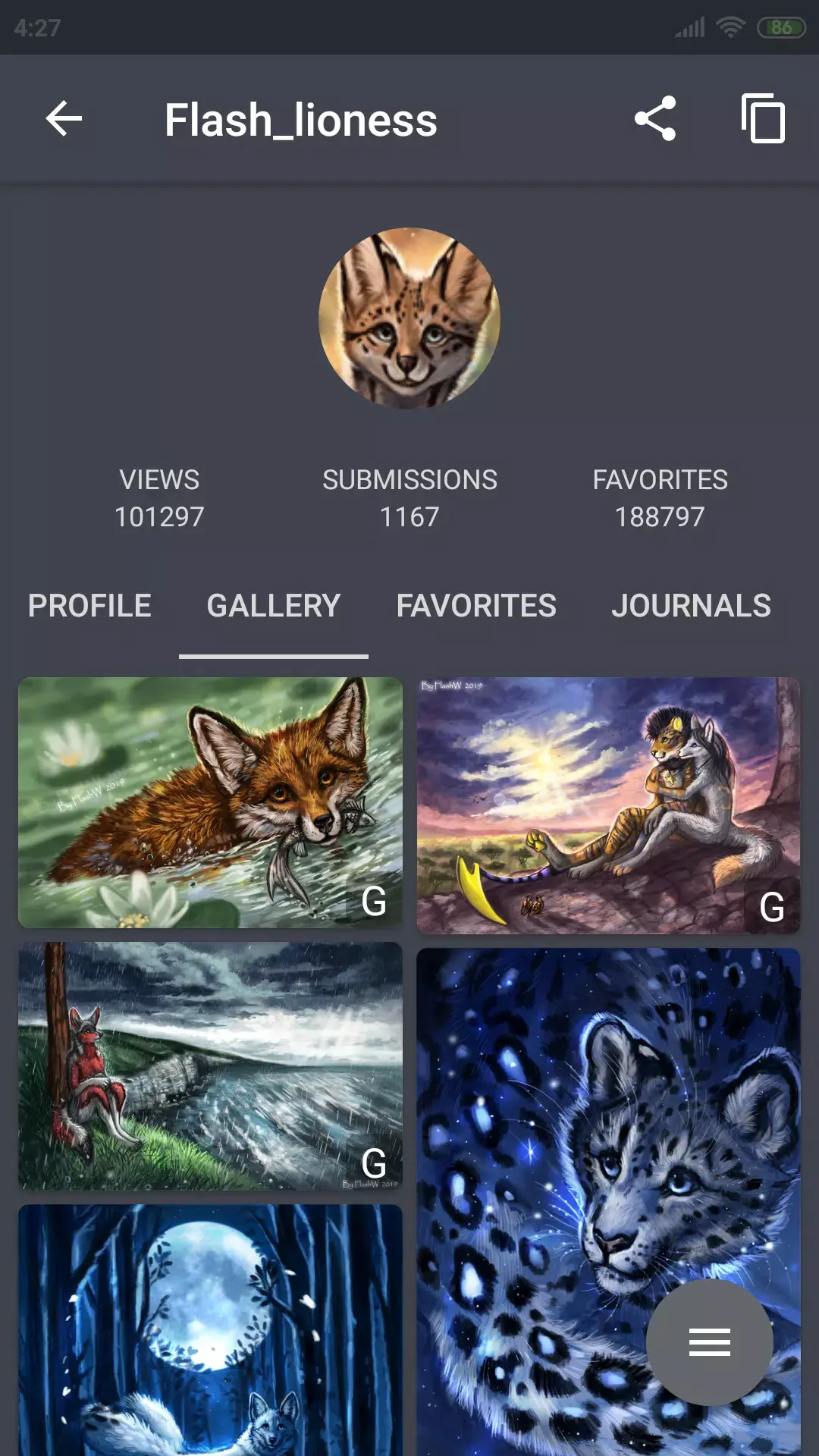Open the VIEWS count details
Image resolution: width=819 pixels, height=1456 pixels.
coord(158,498)
